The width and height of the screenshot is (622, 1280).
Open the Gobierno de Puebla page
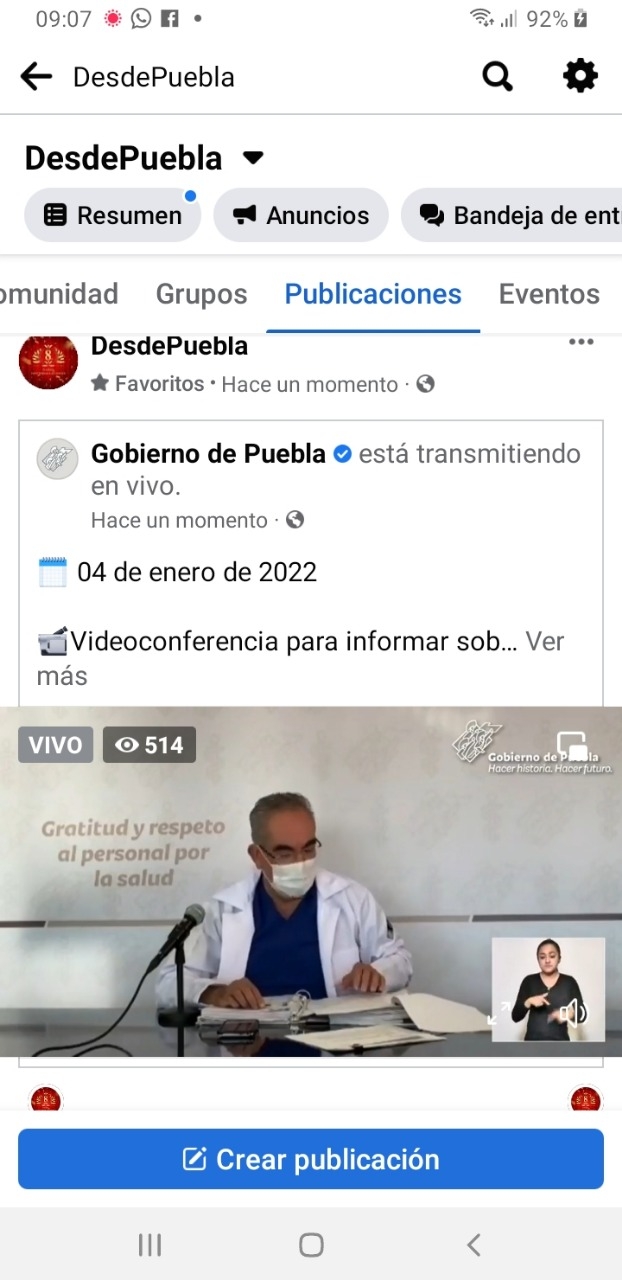click(208, 454)
